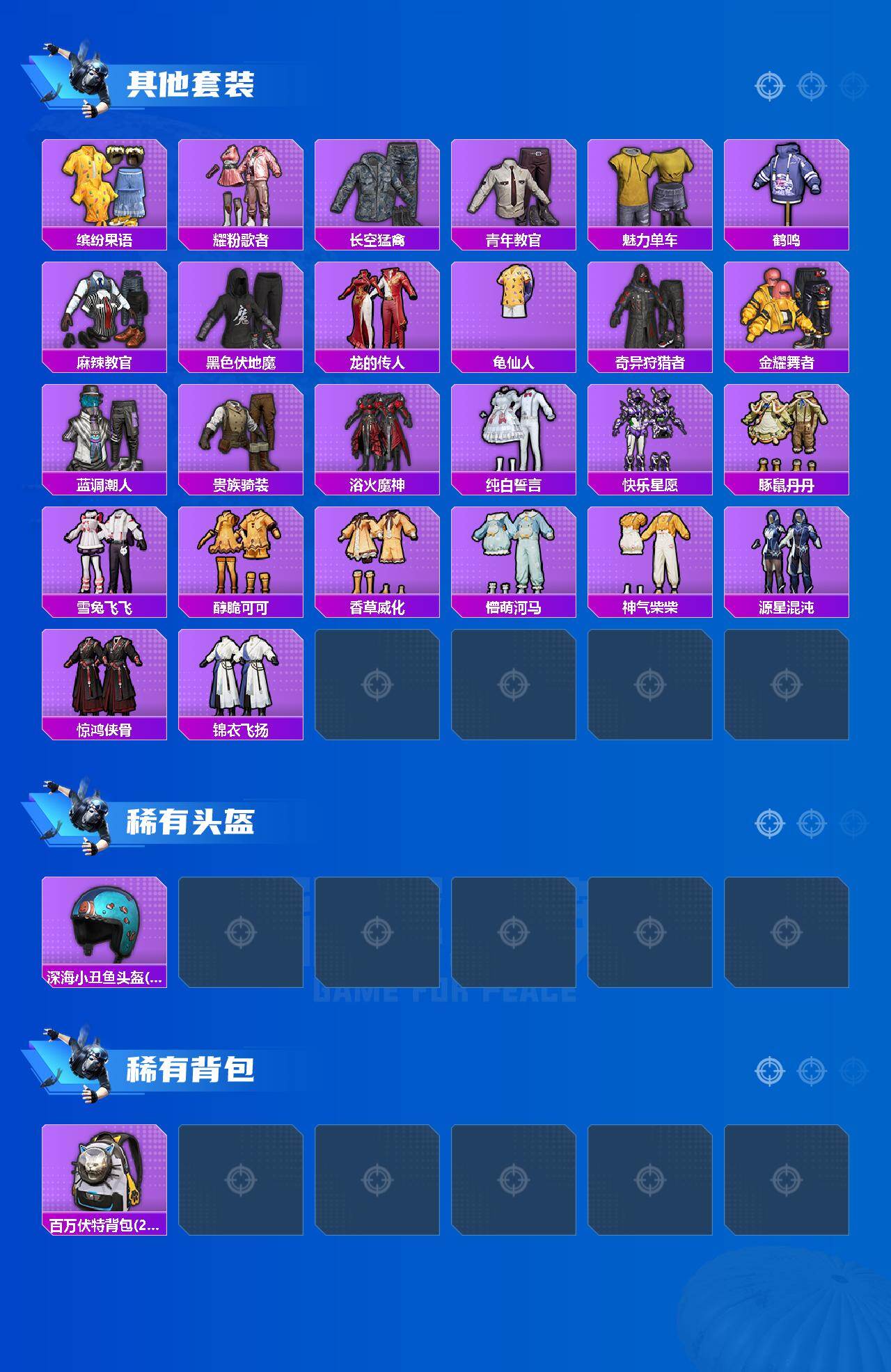Image resolution: width=891 pixels, height=1372 pixels.
Task: Click the empty crosshair slot beside 锦衣飞扬
Action: (379, 685)
